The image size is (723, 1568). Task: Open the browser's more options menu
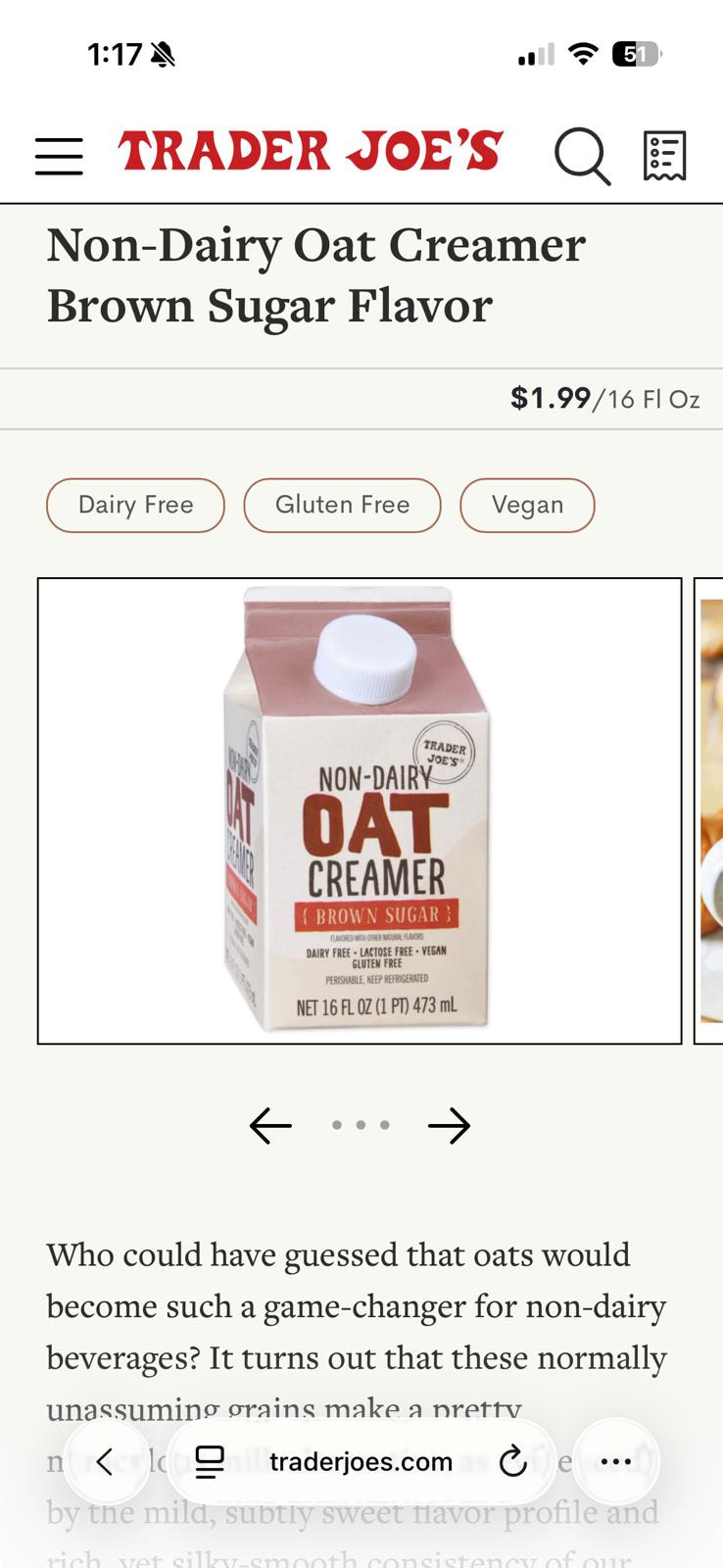click(x=615, y=1462)
